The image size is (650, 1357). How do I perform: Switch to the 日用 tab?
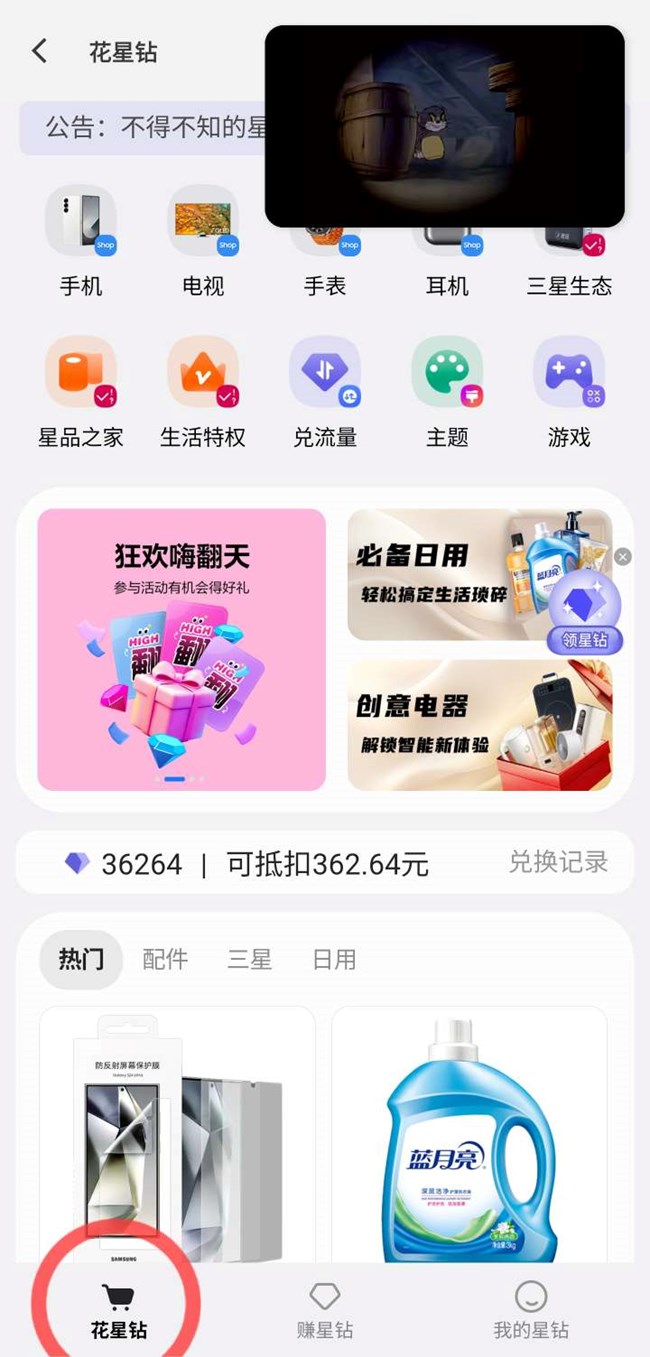[x=334, y=960]
